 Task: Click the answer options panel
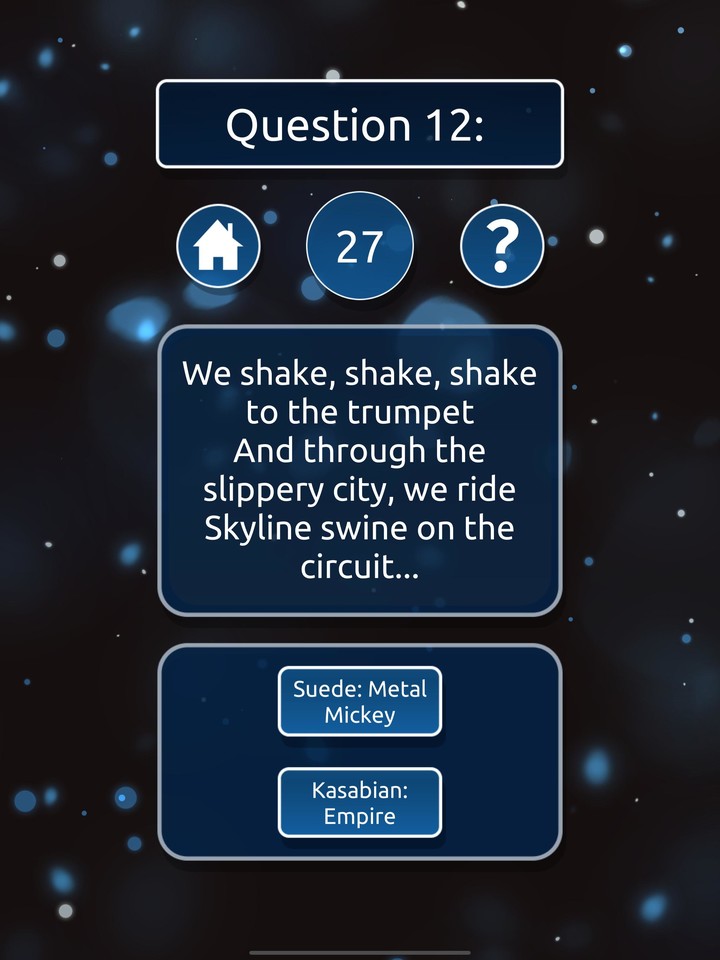point(360,750)
